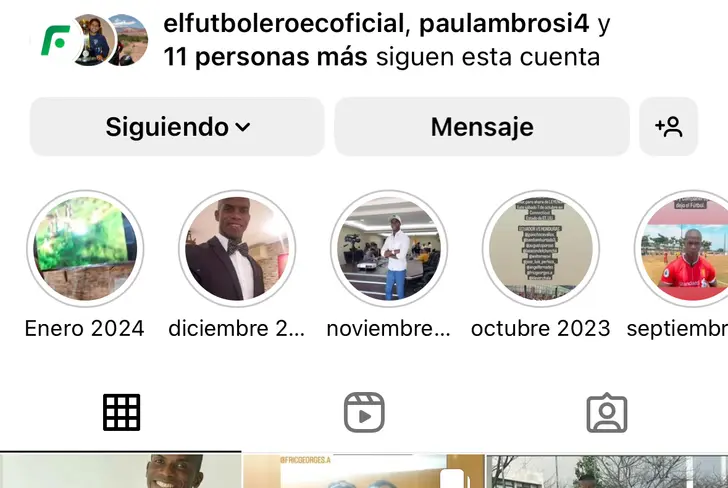Open the octubre 2023 highlight
The width and height of the screenshot is (728, 488).
(x=541, y=249)
